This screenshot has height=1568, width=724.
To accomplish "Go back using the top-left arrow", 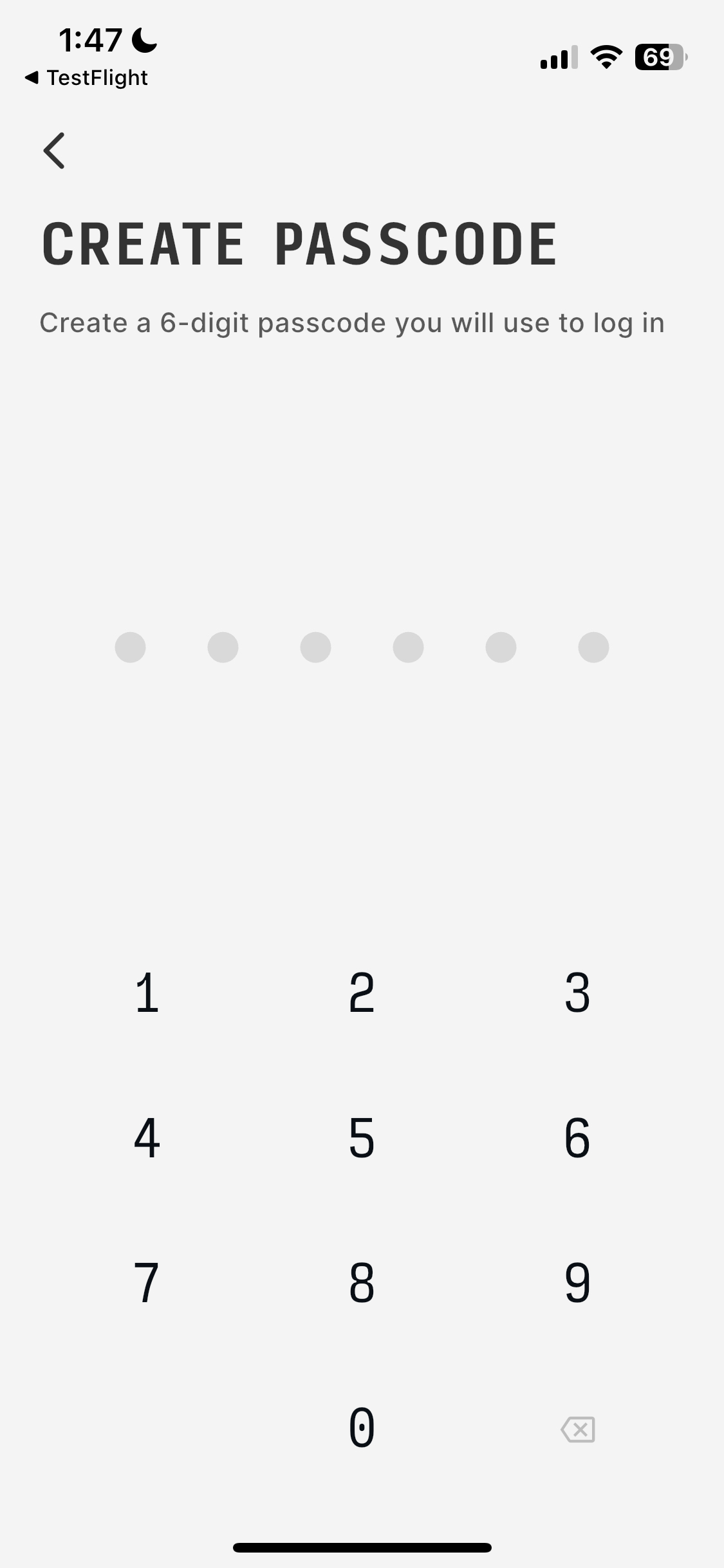I will [x=54, y=151].
